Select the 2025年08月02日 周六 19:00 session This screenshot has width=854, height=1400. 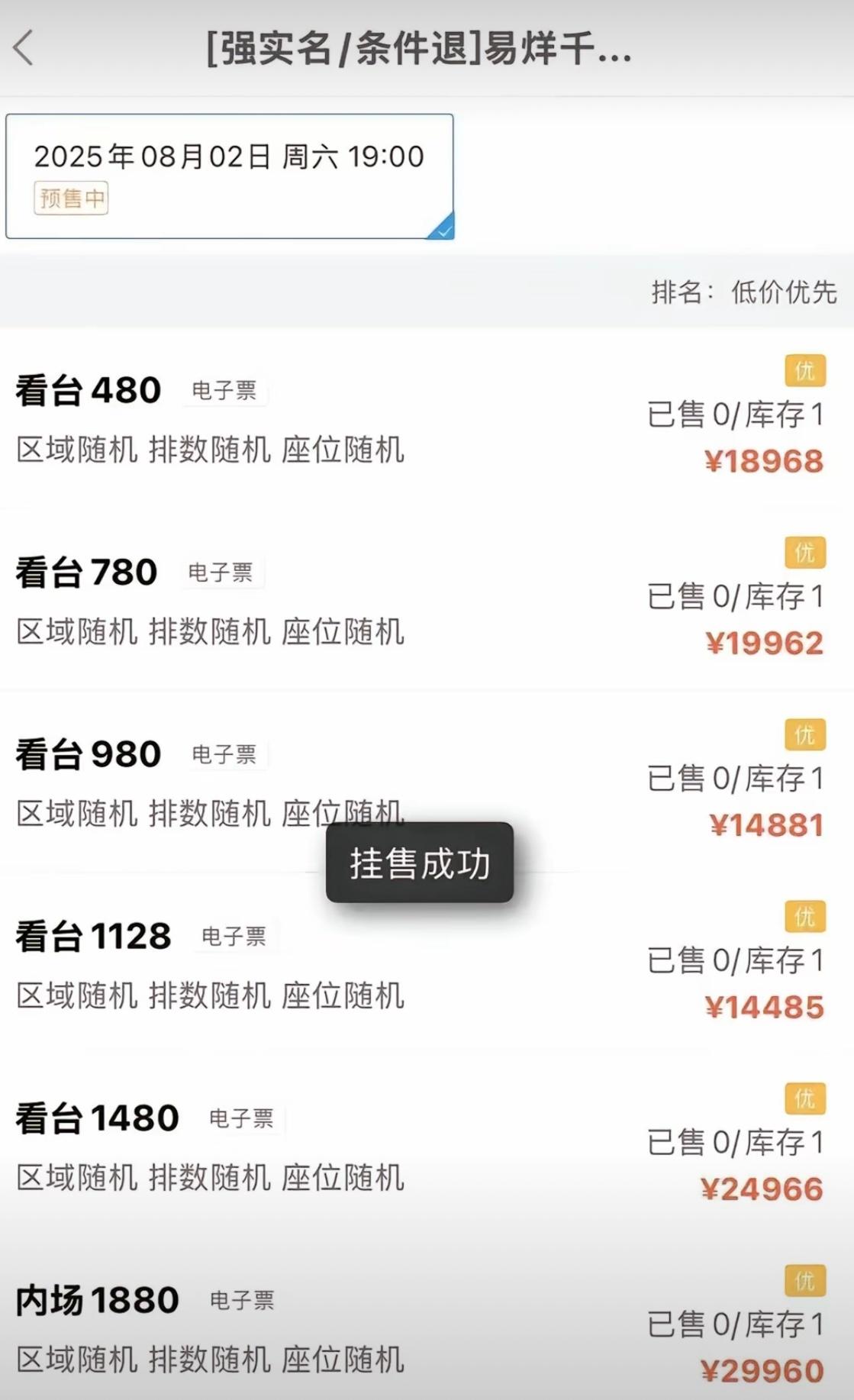(230, 176)
